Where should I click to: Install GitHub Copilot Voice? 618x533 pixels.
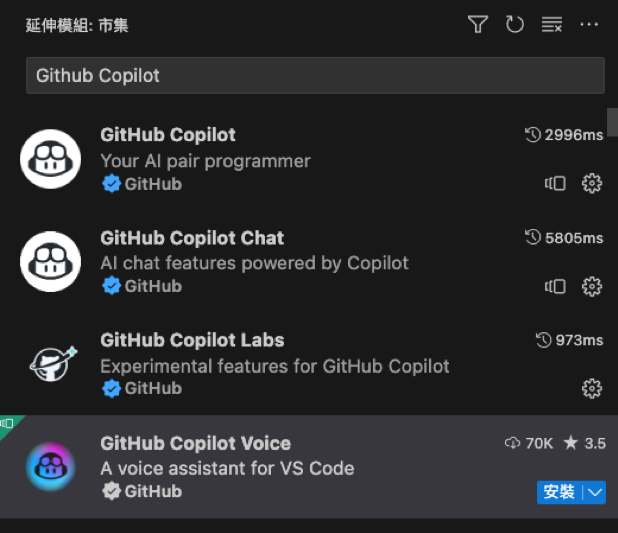tap(559, 492)
